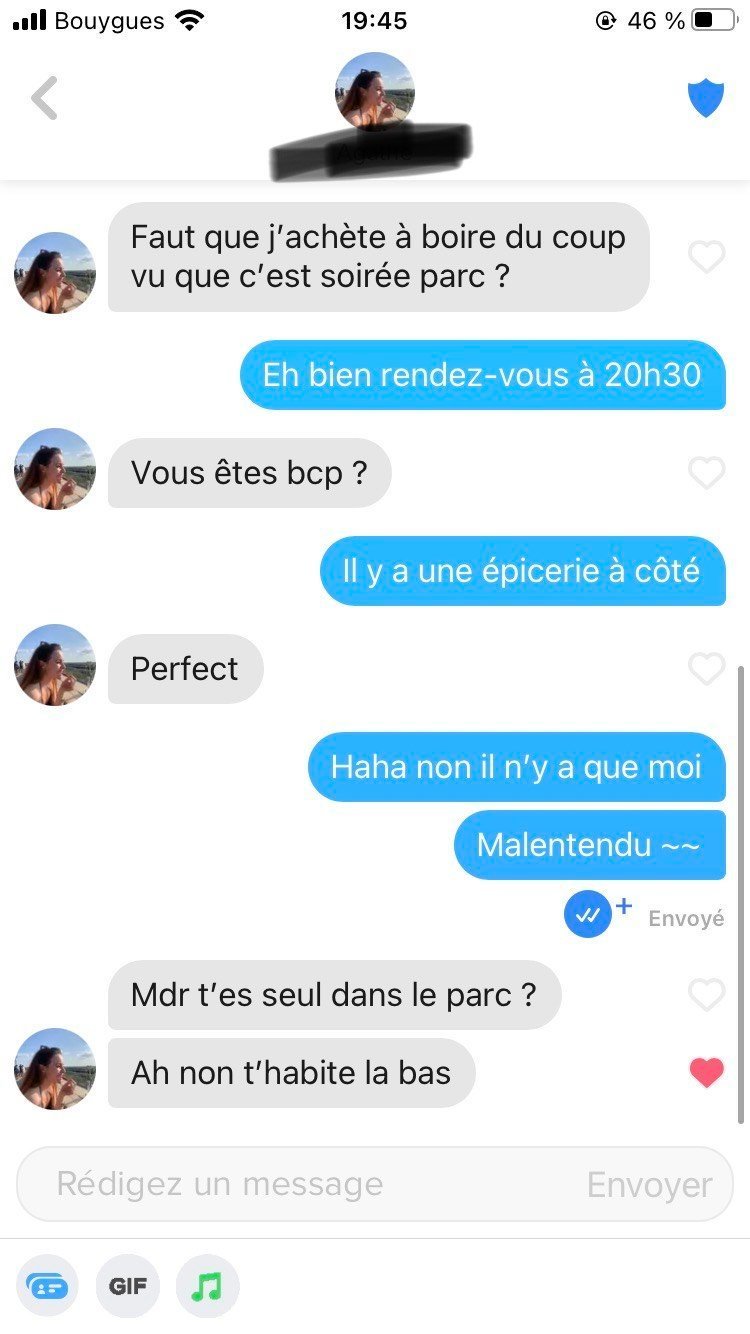Go back to the matches list
750x1334 pixels.
pyautogui.click(x=44, y=98)
